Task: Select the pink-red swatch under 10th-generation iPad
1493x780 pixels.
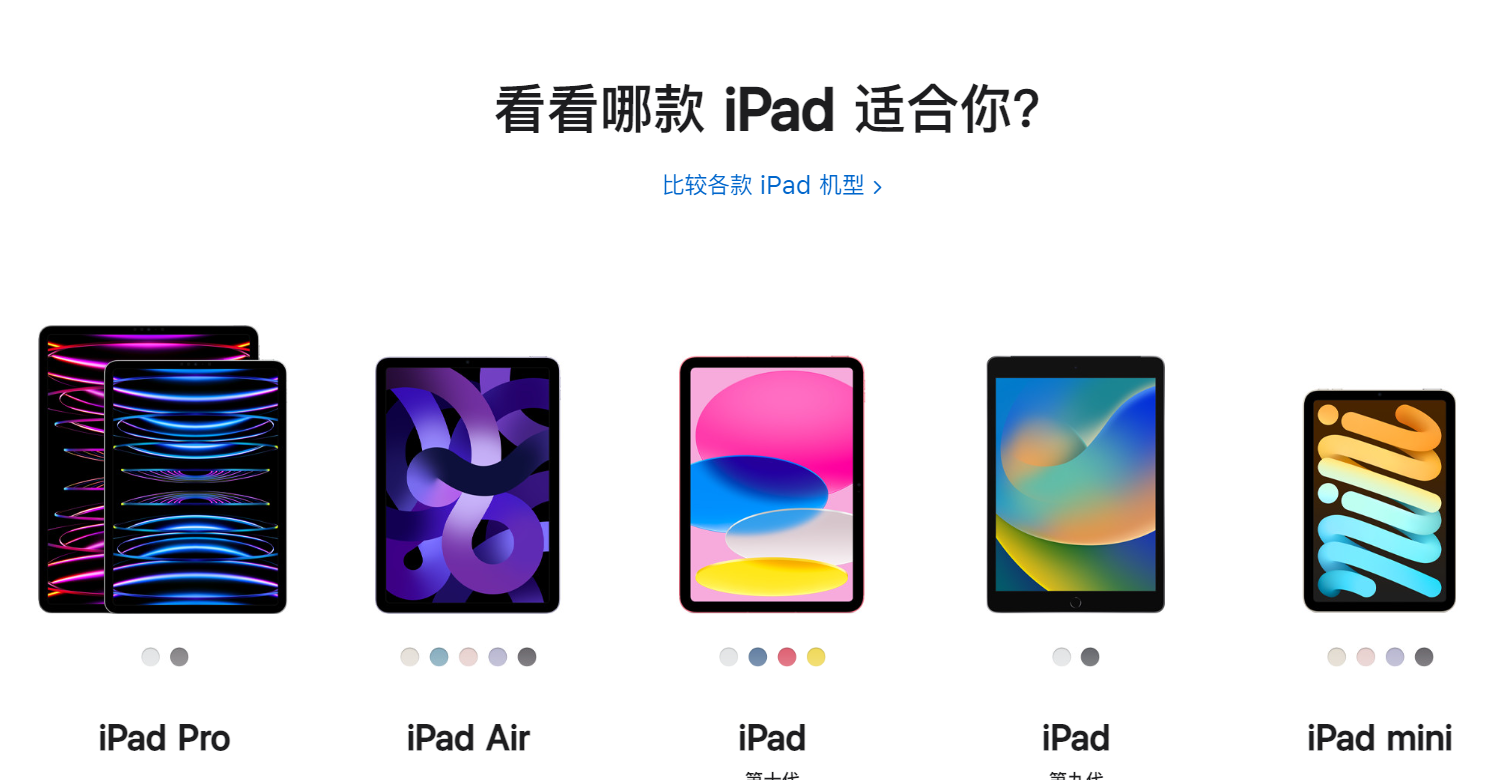Action: [x=787, y=657]
